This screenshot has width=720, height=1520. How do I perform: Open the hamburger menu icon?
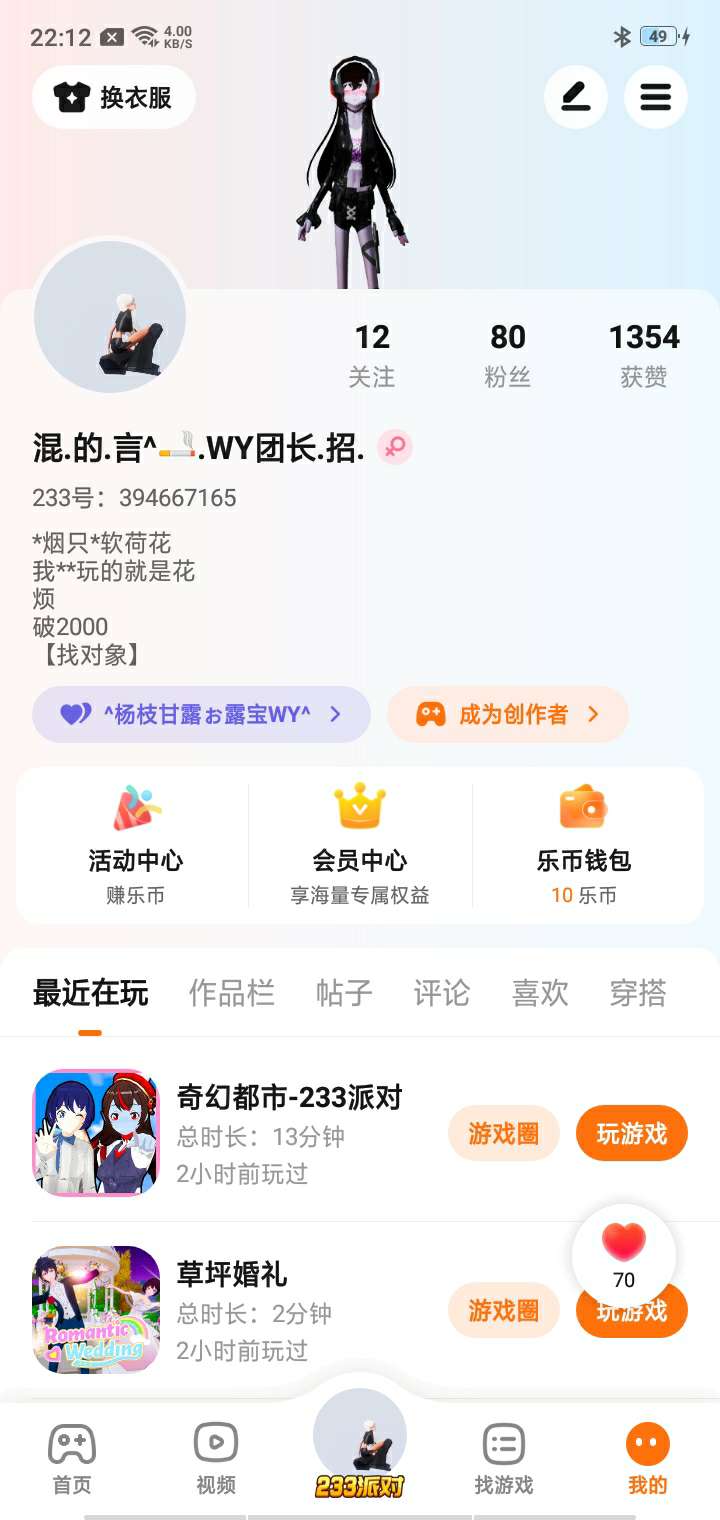point(656,97)
